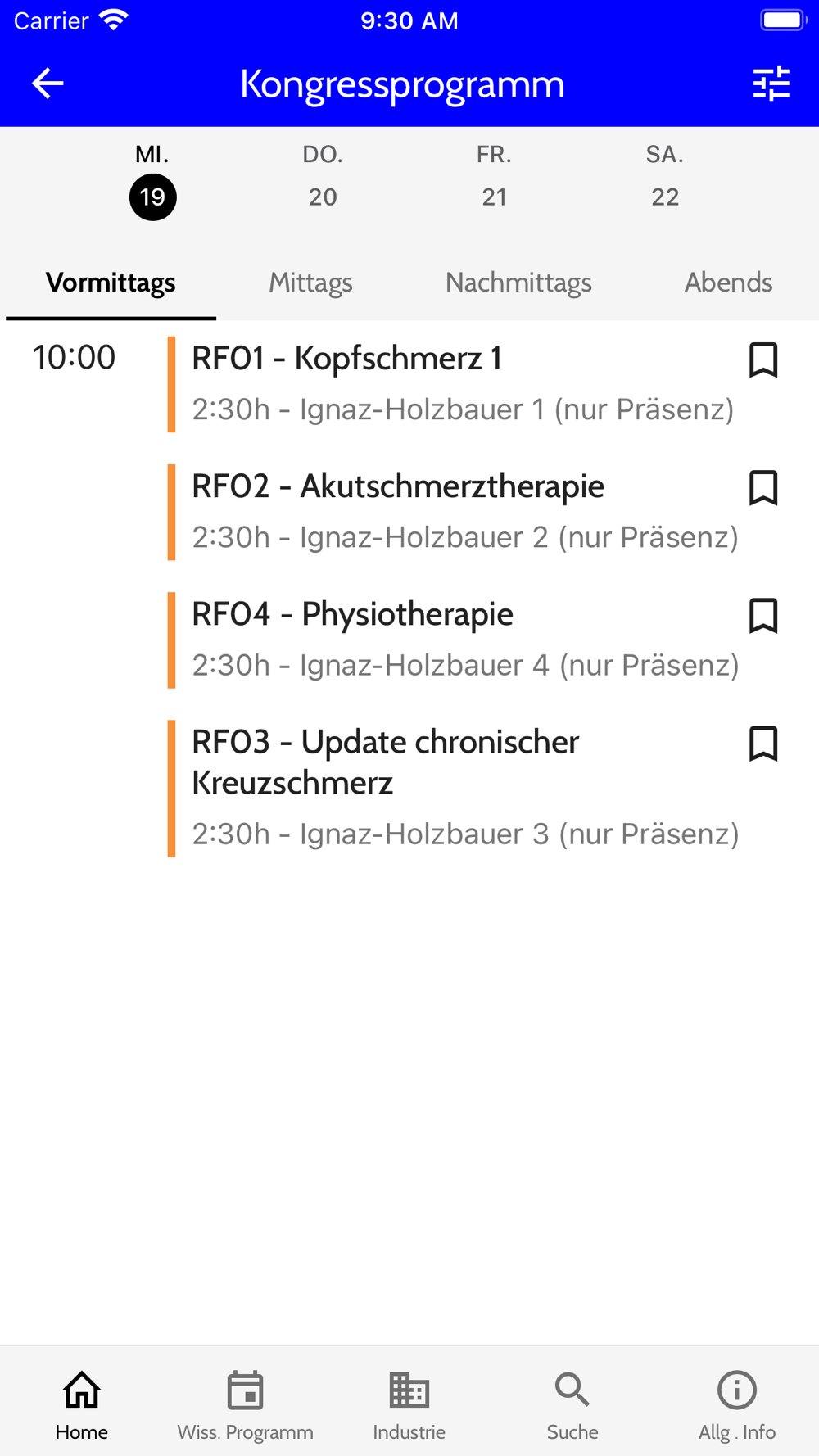Bookmark RF04 - Physiotherapie

pos(763,616)
